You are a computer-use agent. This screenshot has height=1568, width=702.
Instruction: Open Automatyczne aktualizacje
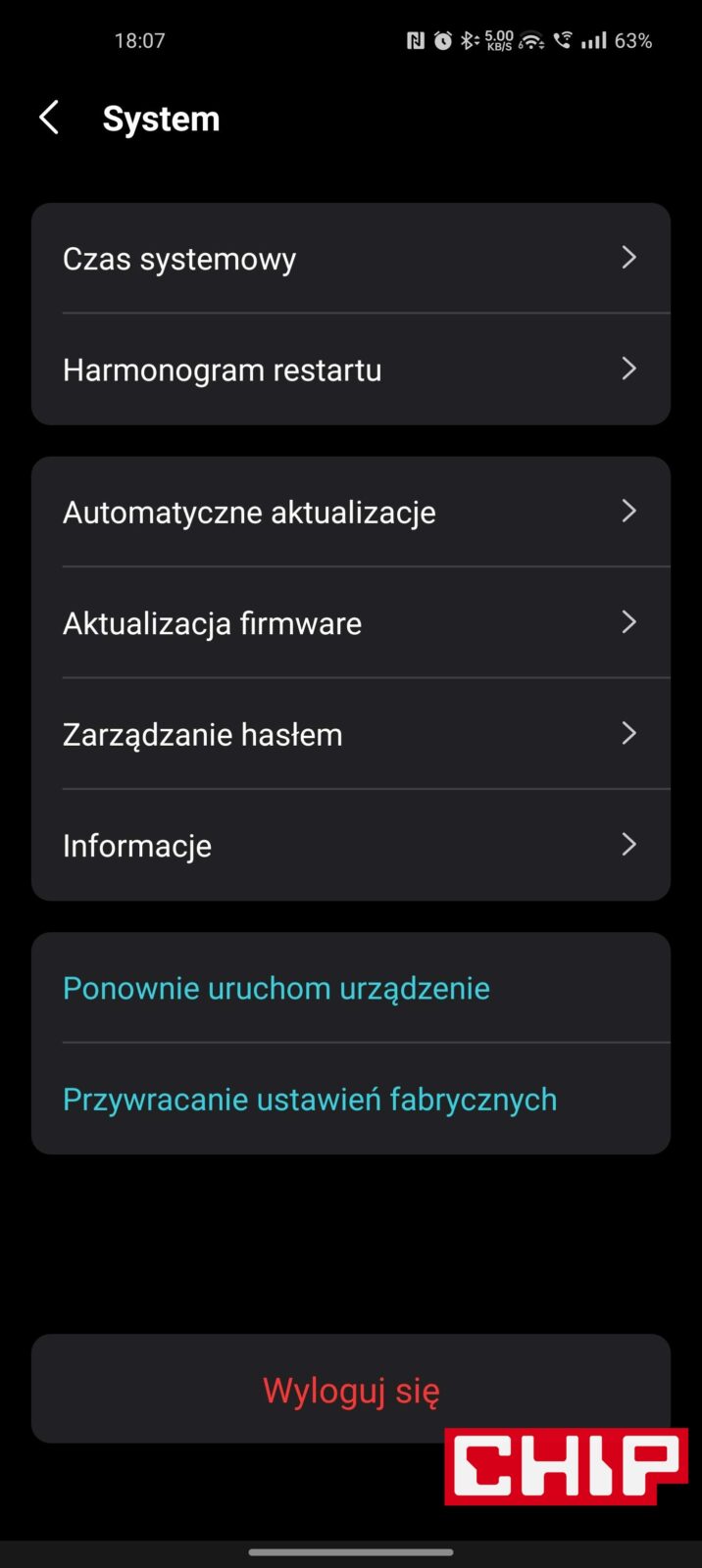[350, 512]
